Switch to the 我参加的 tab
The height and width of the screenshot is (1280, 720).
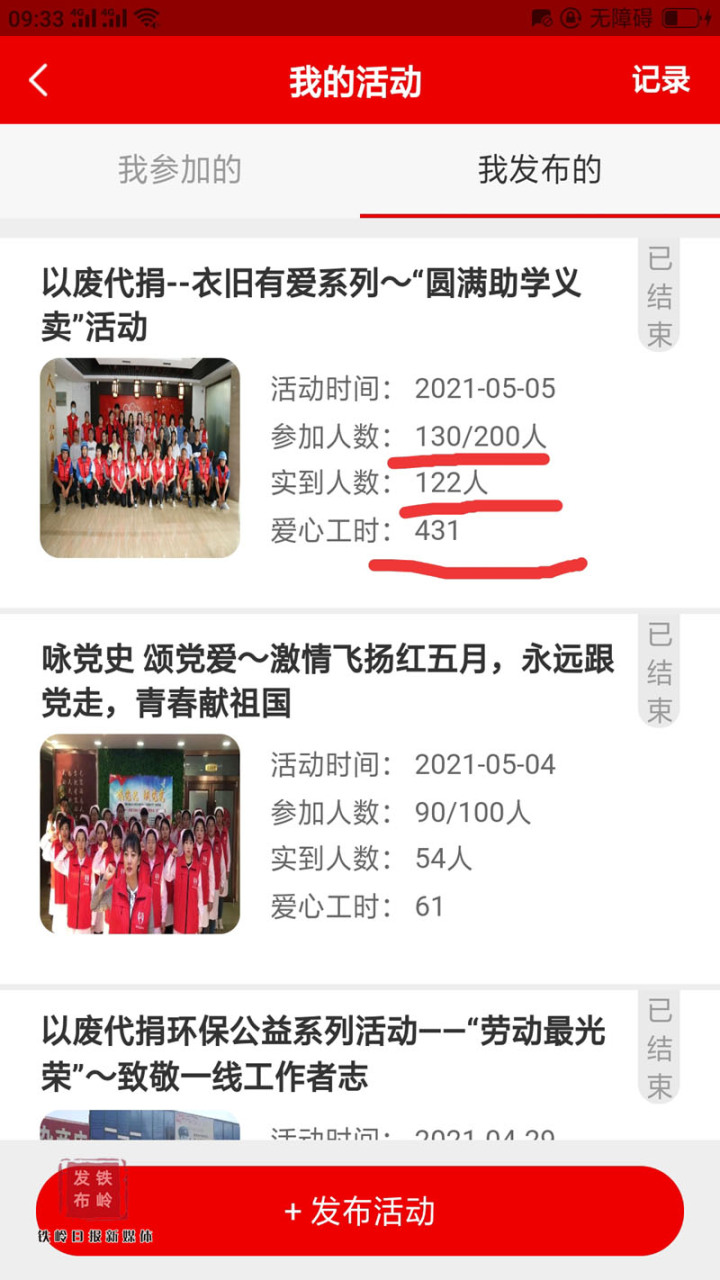click(180, 170)
